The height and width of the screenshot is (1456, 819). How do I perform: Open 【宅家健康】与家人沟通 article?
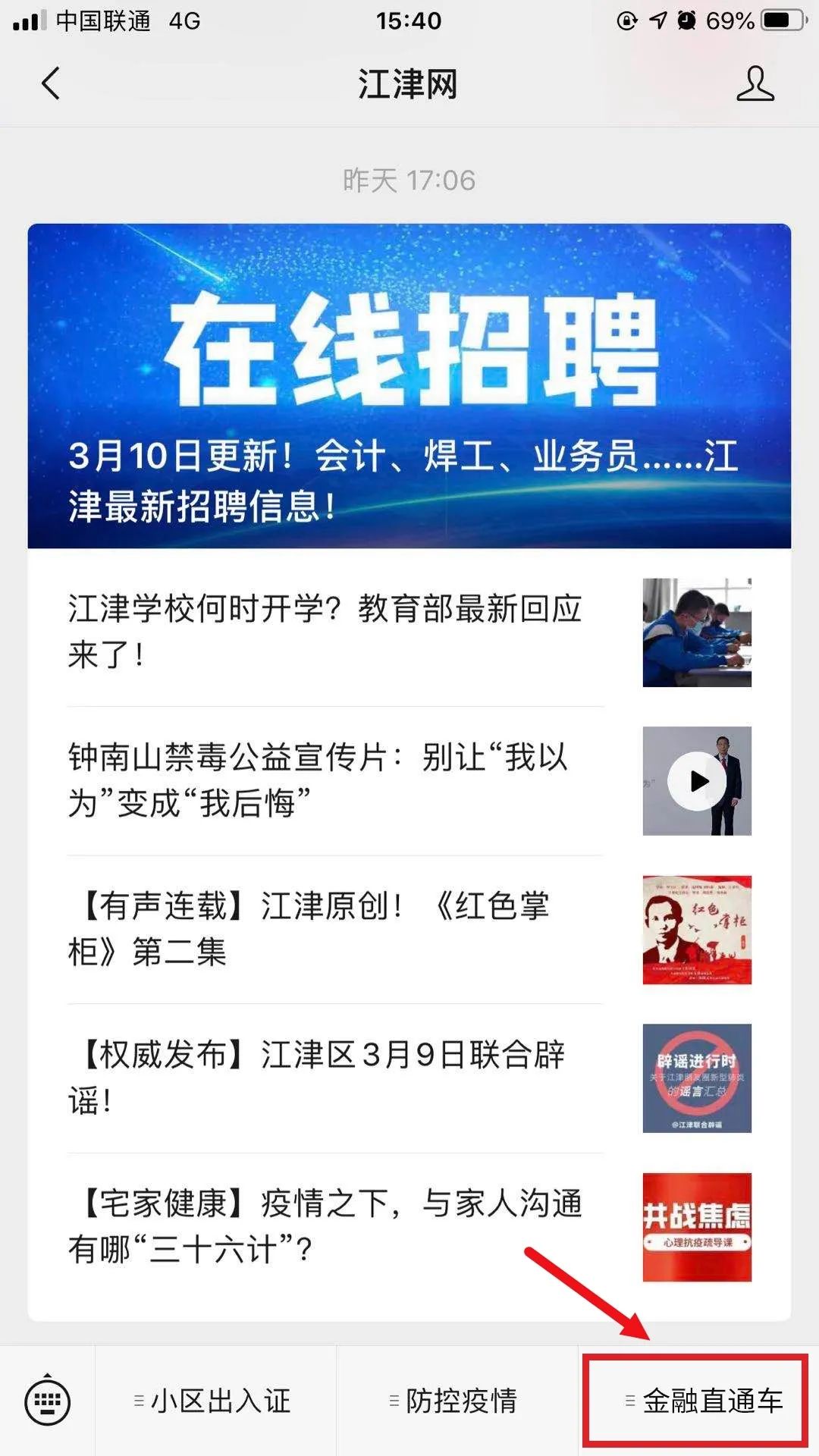pos(409,1227)
